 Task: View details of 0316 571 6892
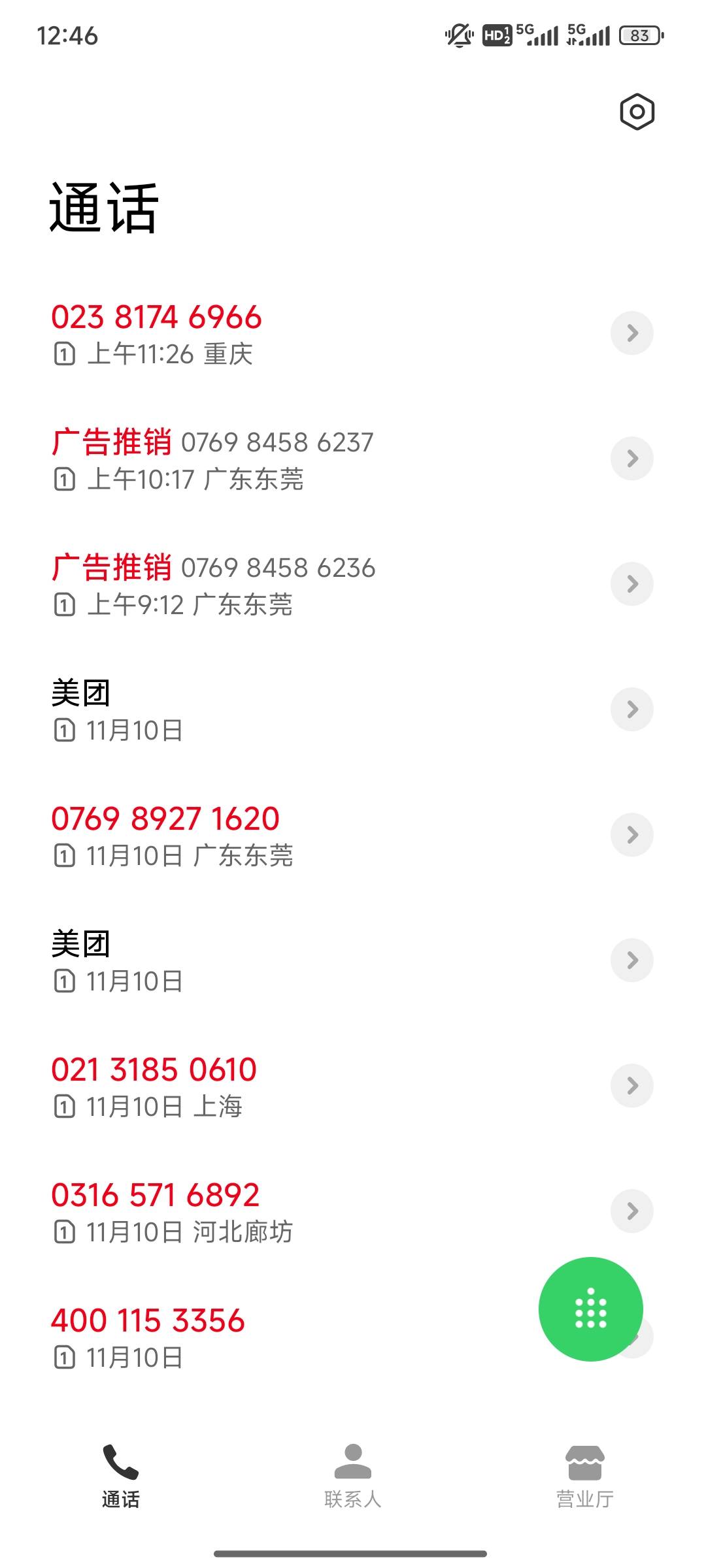coord(632,1211)
